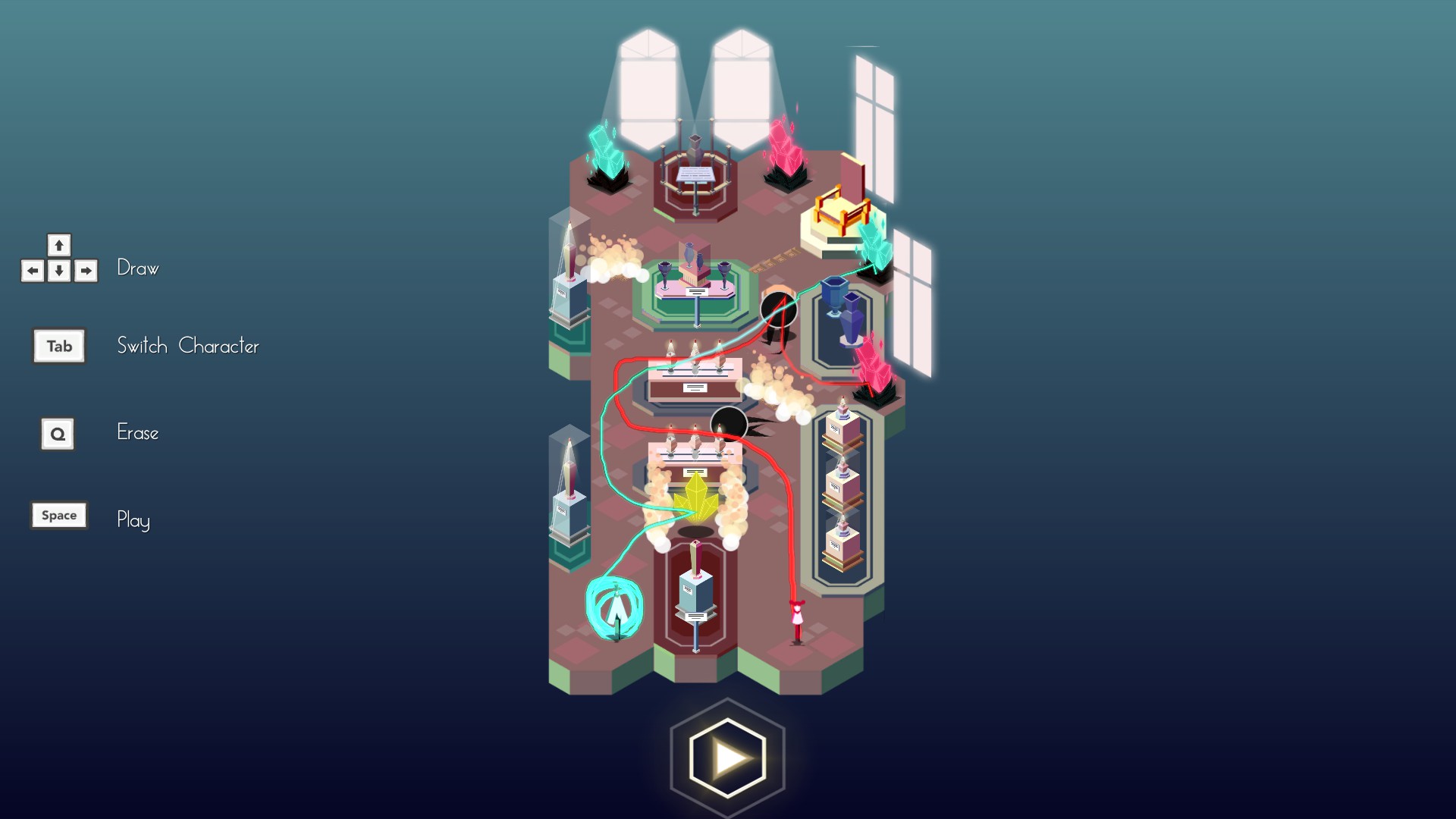Image resolution: width=1456 pixels, height=819 pixels.
Task: Tap the Q key to erase
Action: click(x=58, y=435)
